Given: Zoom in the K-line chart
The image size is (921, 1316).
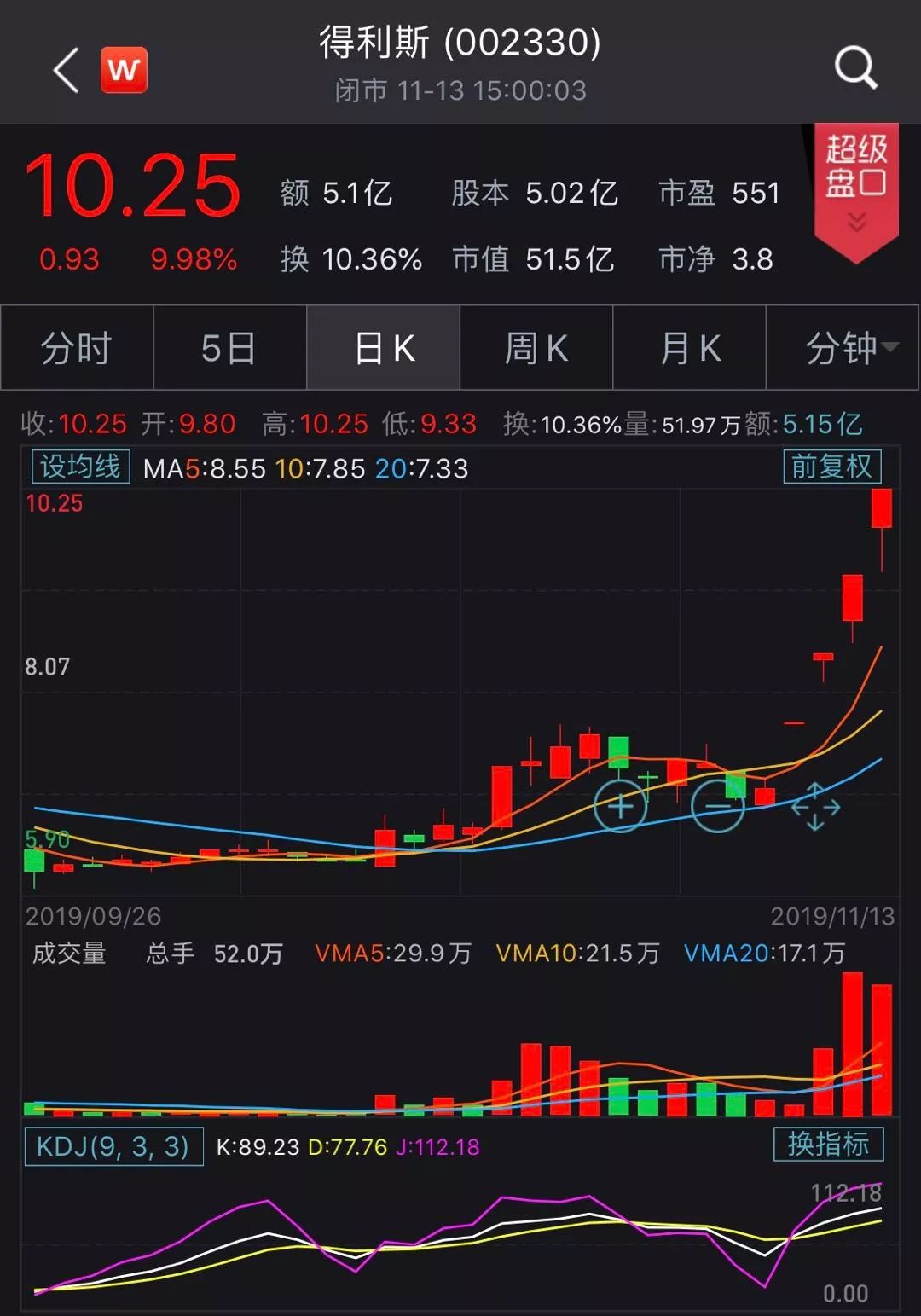Looking at the screenshot, I should 620,806.
